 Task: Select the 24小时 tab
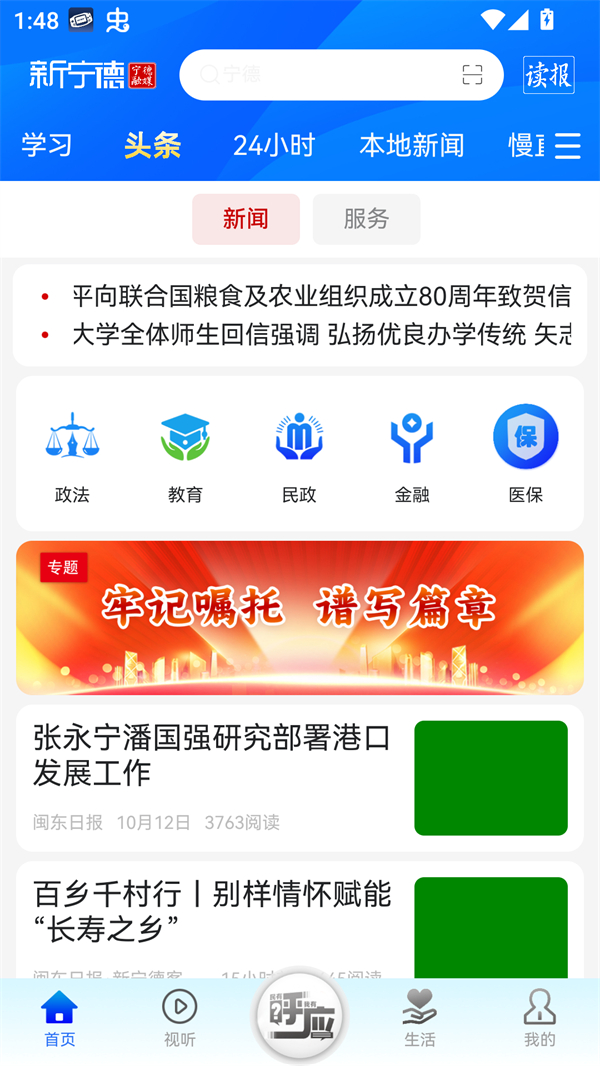274,145
